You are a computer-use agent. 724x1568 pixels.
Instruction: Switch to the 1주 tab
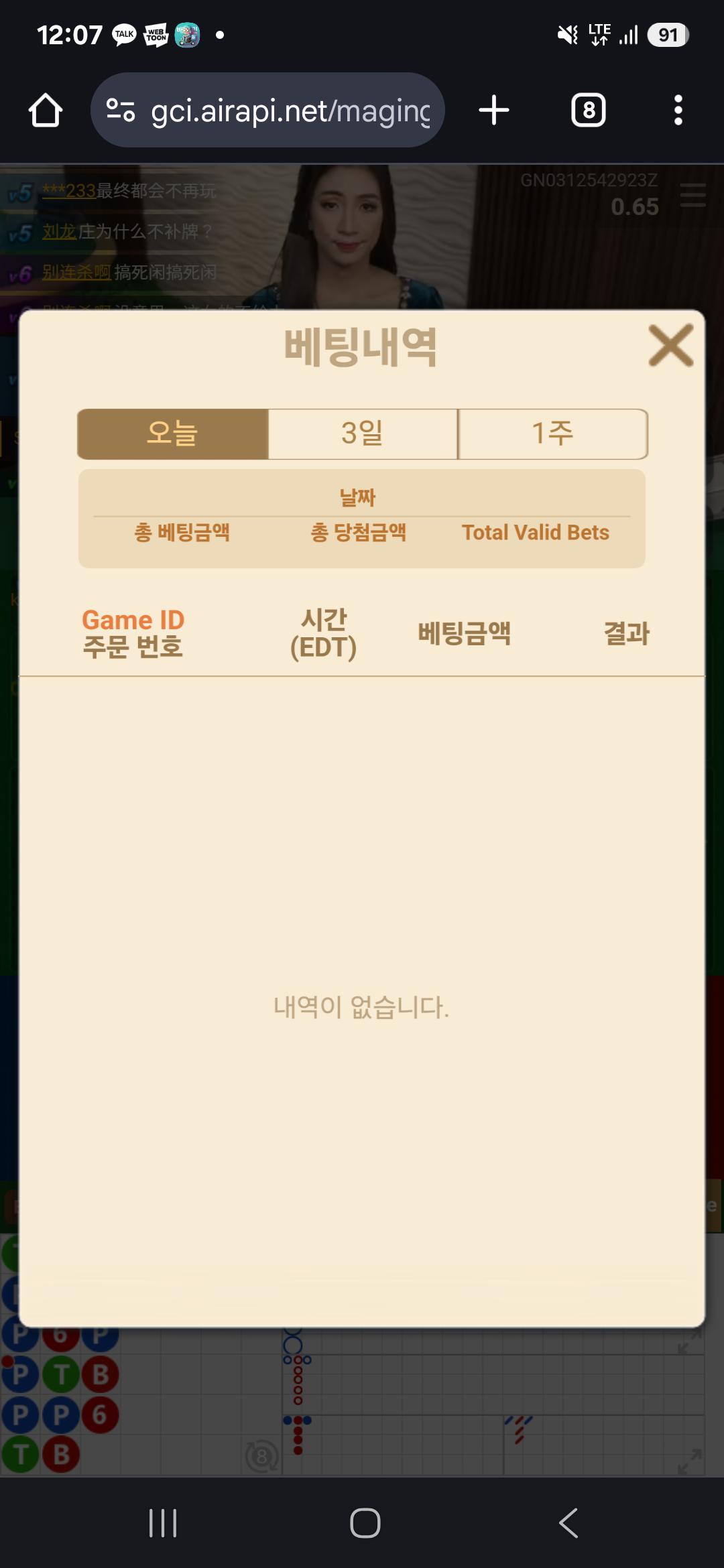552,434
